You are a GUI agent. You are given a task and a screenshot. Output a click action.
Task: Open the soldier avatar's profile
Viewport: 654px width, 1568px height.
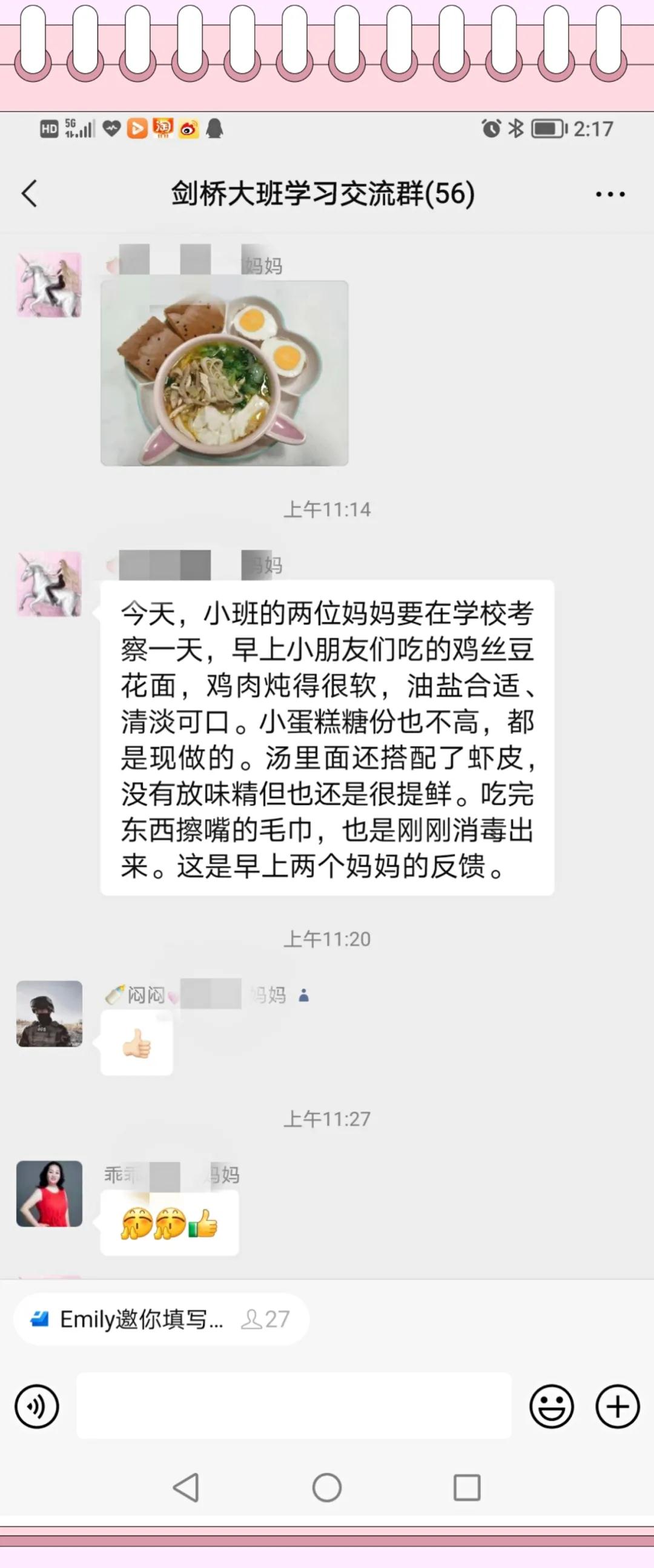[x=48, y=1013]
